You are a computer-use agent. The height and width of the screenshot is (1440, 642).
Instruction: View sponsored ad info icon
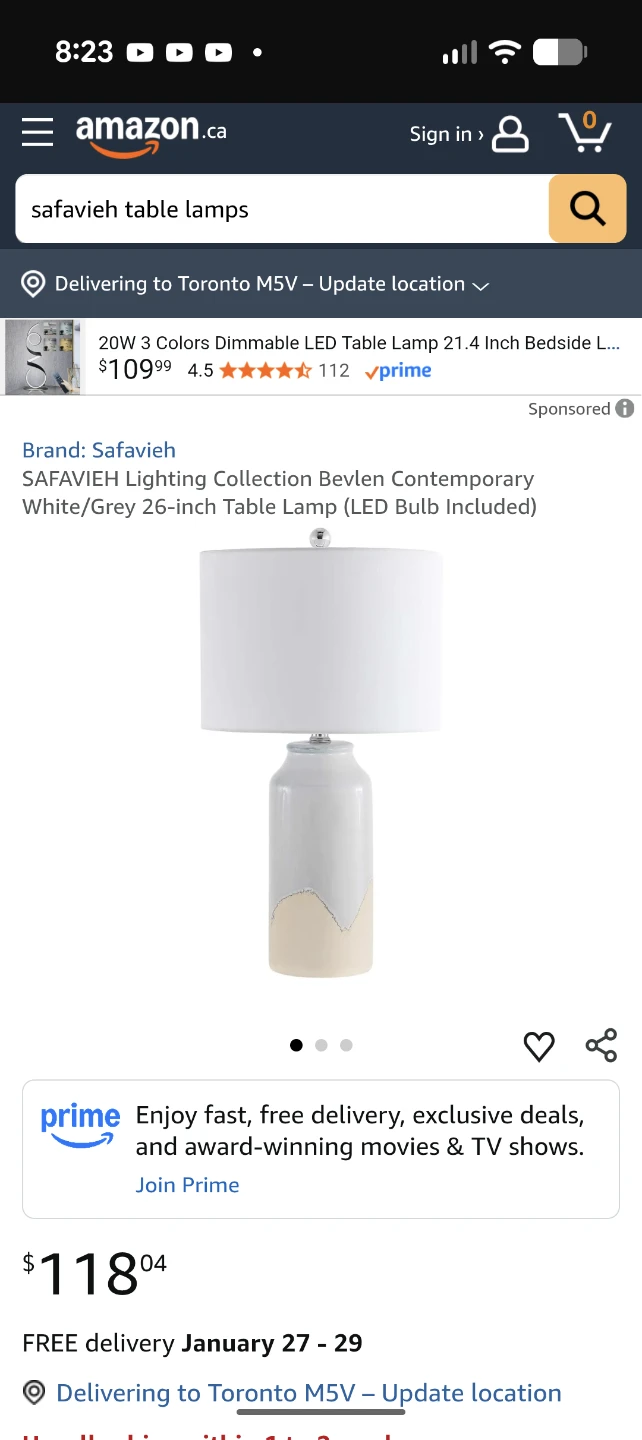click(x=624, y=408)
